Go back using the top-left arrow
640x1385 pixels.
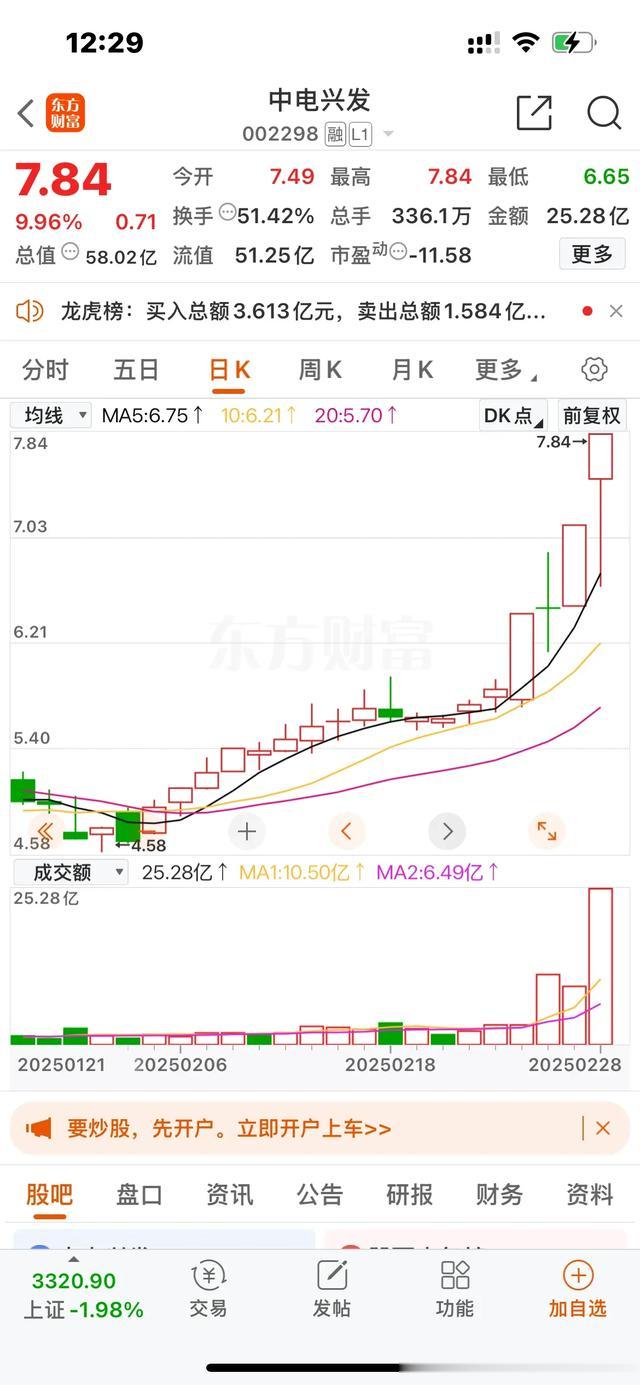point(26,113)
